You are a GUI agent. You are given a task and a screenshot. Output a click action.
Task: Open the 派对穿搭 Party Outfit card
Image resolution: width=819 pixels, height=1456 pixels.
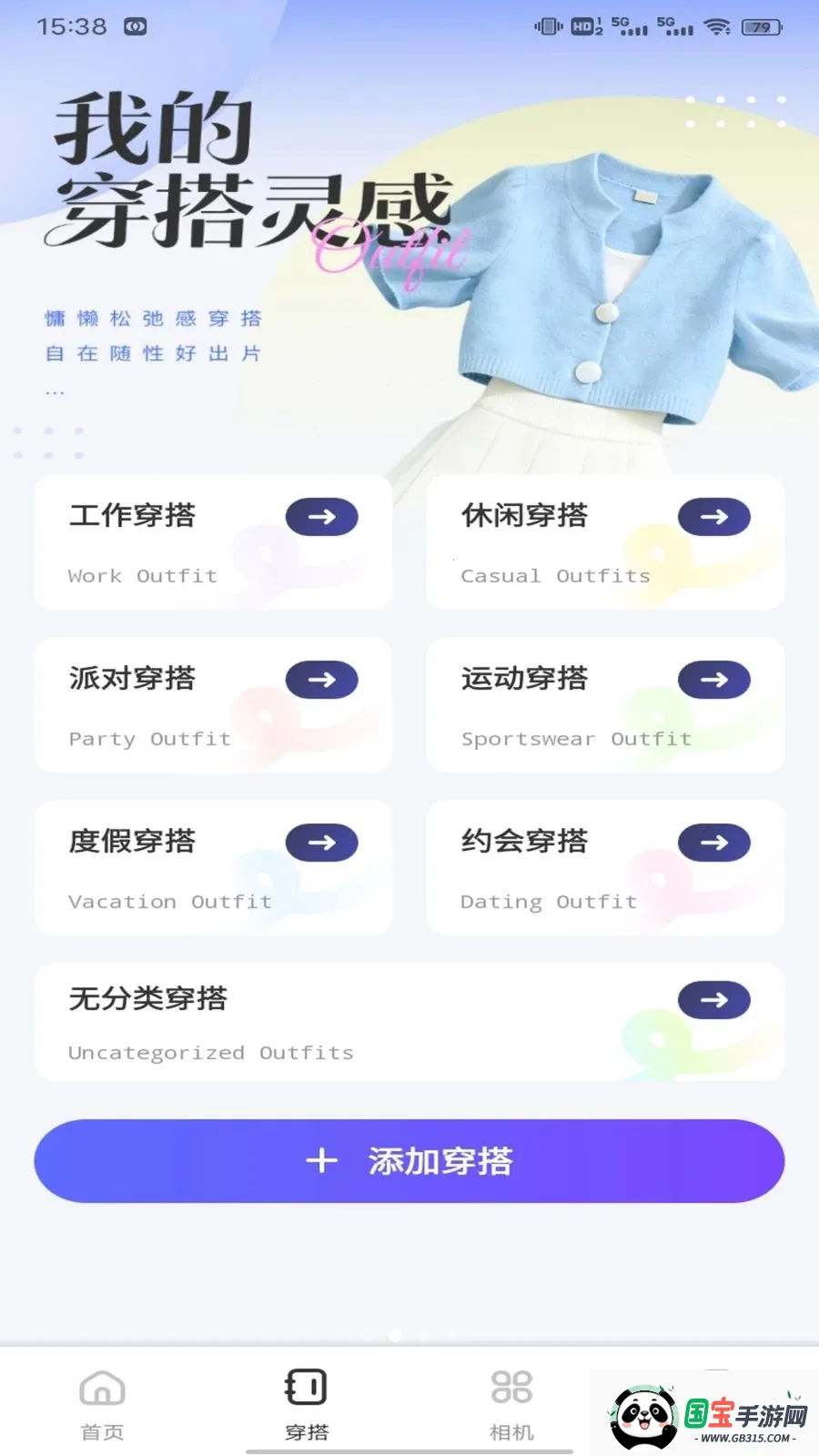tap(213, 705)
